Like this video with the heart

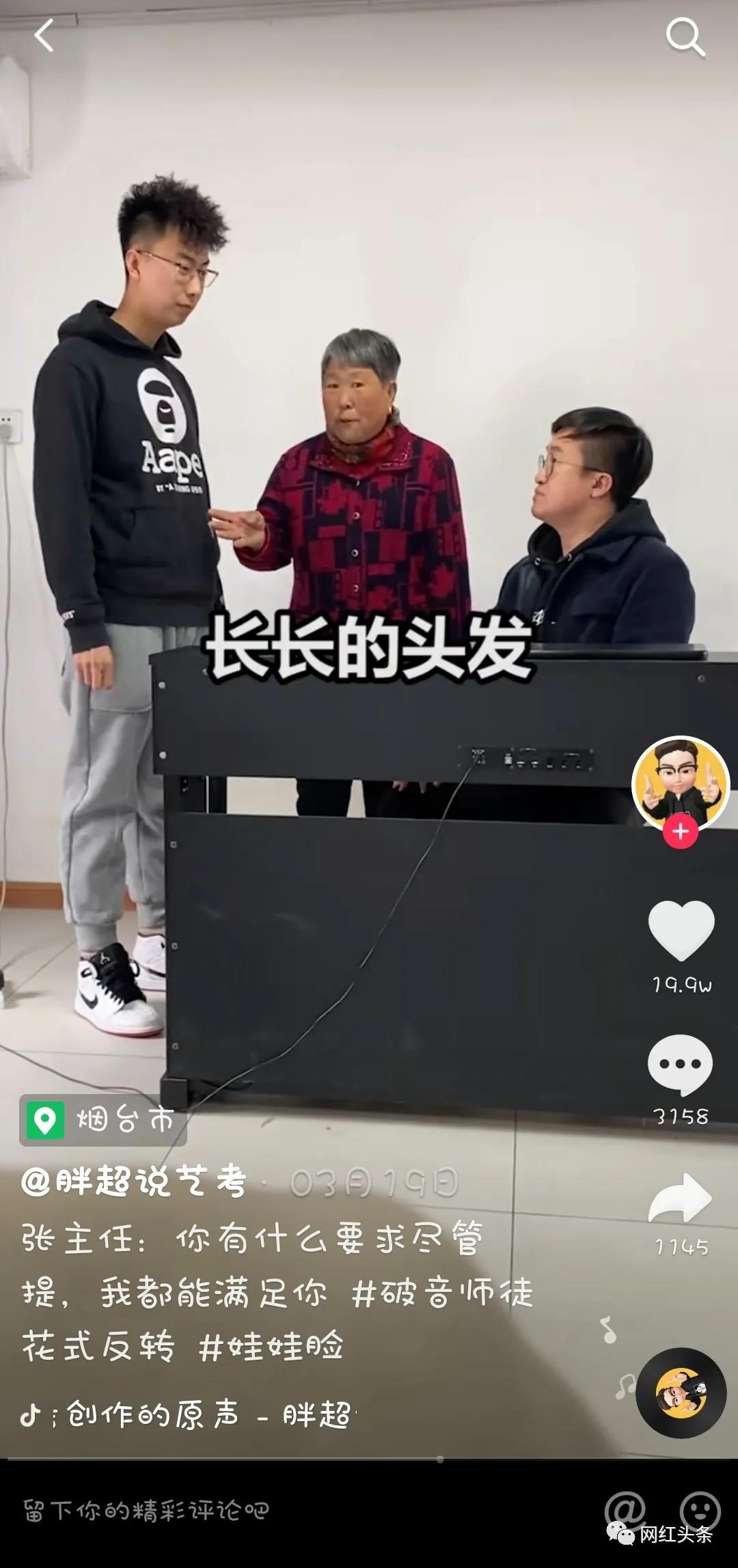tap(681, 930)
